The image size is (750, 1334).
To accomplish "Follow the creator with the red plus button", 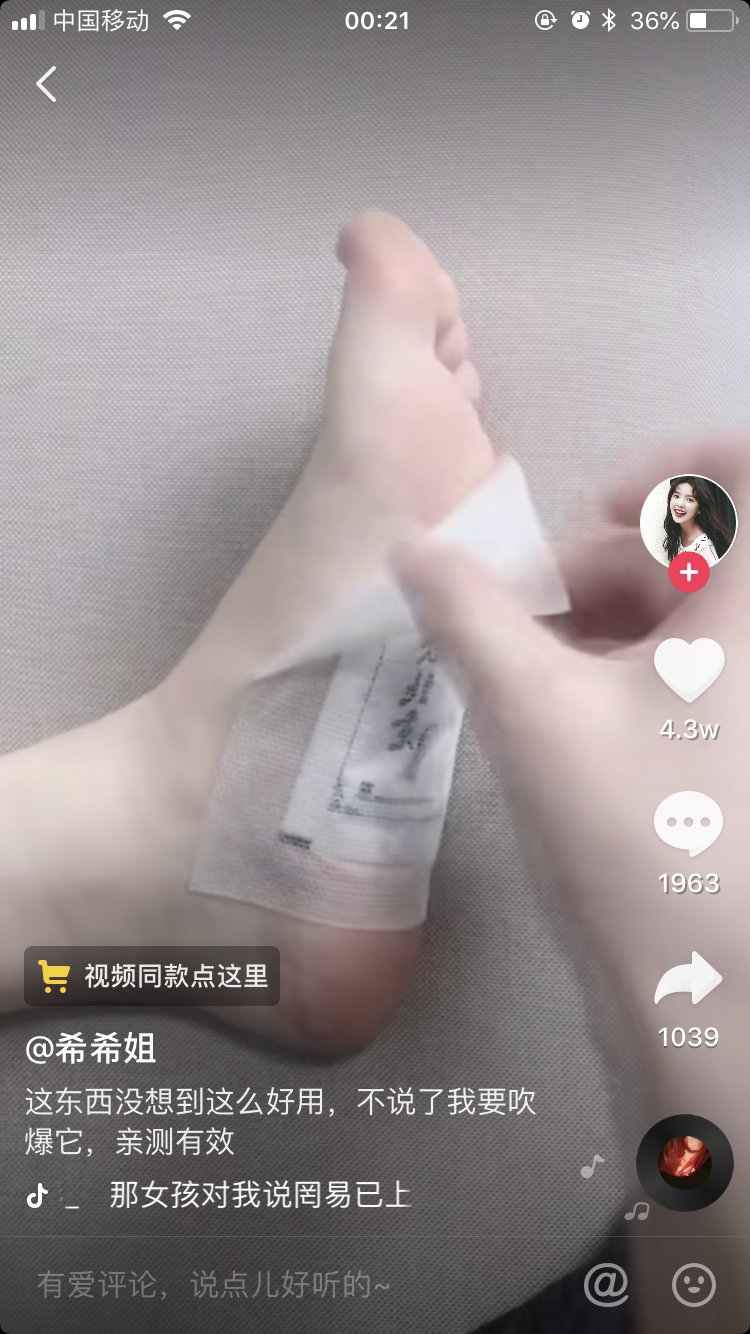I will 687,573.
